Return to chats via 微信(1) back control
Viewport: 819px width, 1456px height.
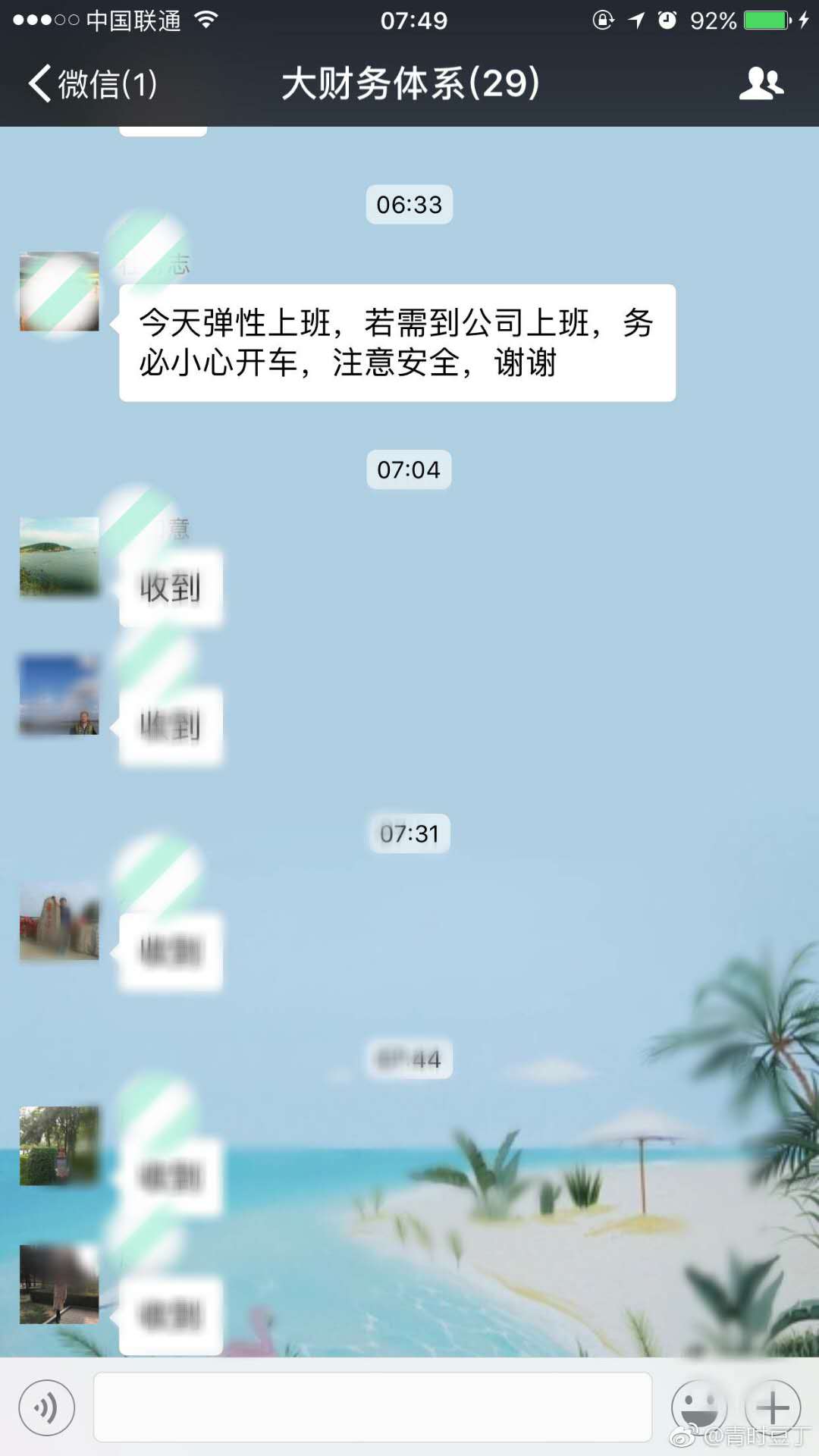[91, 85]
